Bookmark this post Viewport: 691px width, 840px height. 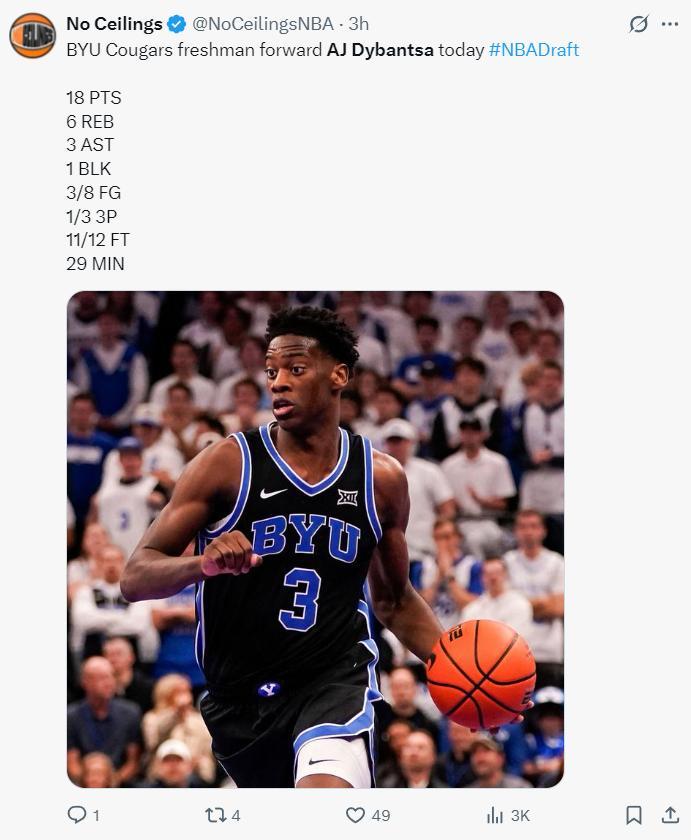coord(634,815)
